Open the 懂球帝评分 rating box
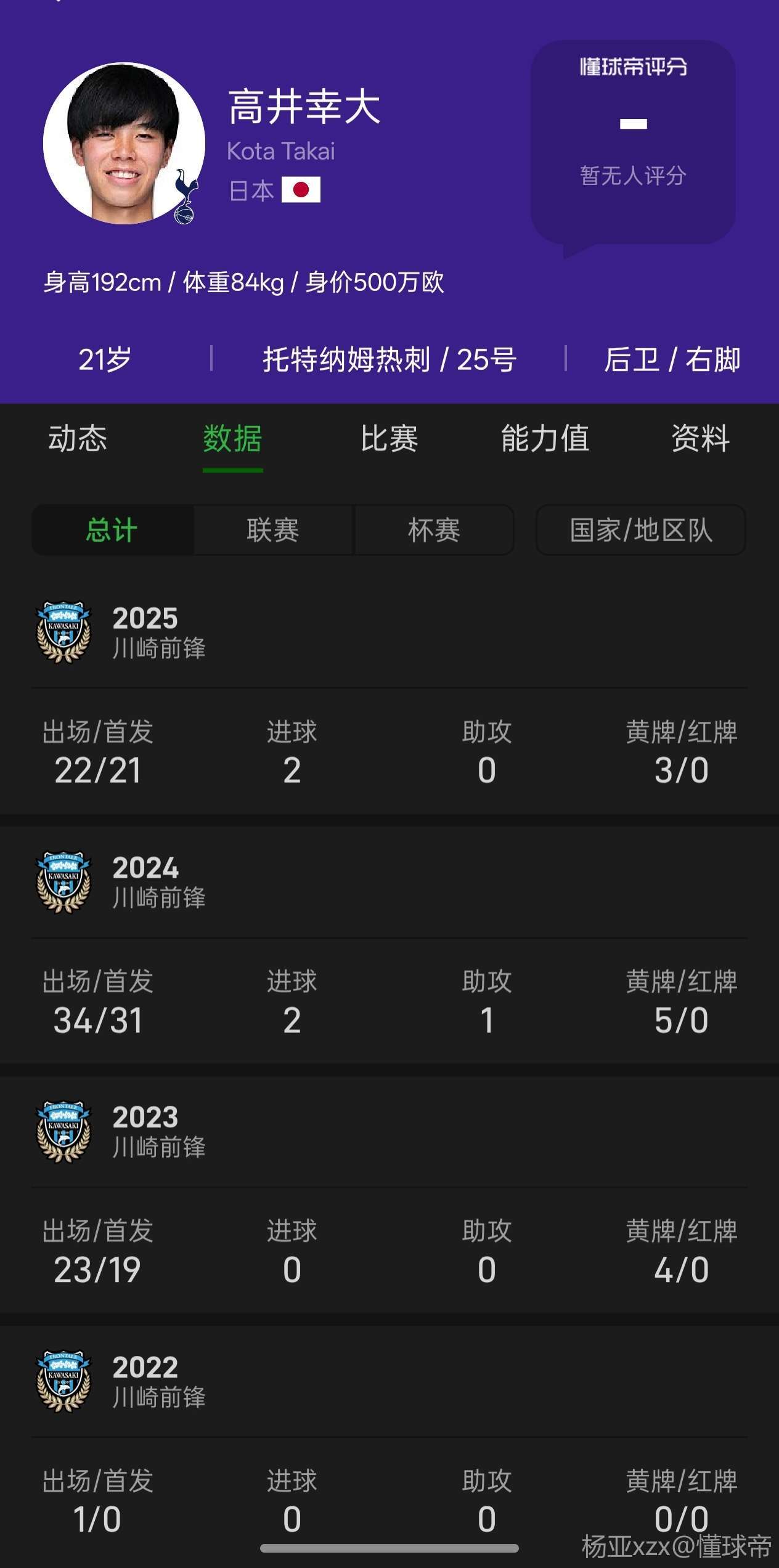This screenshot has width=779, height=1568. click(633, 143)
